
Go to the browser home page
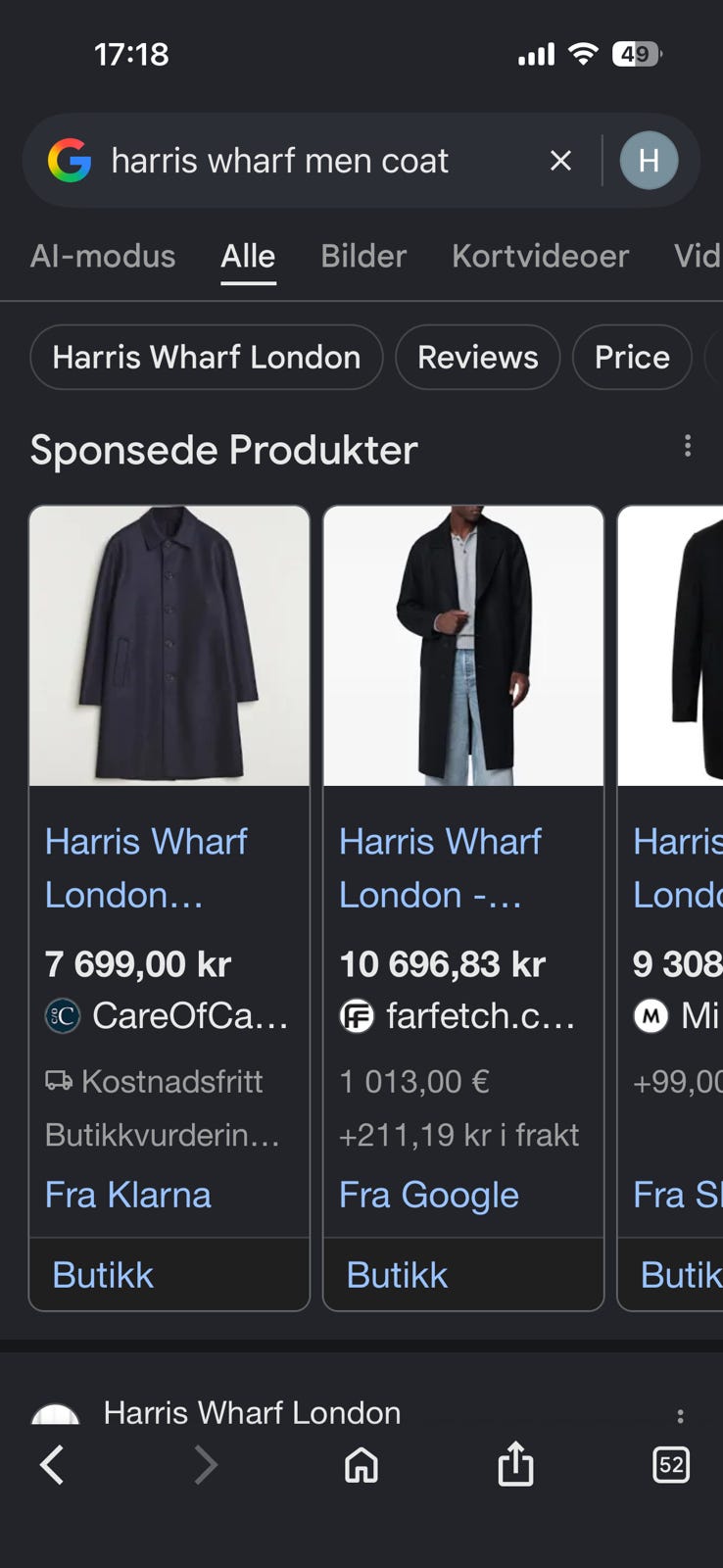(x=361, y=1465)
